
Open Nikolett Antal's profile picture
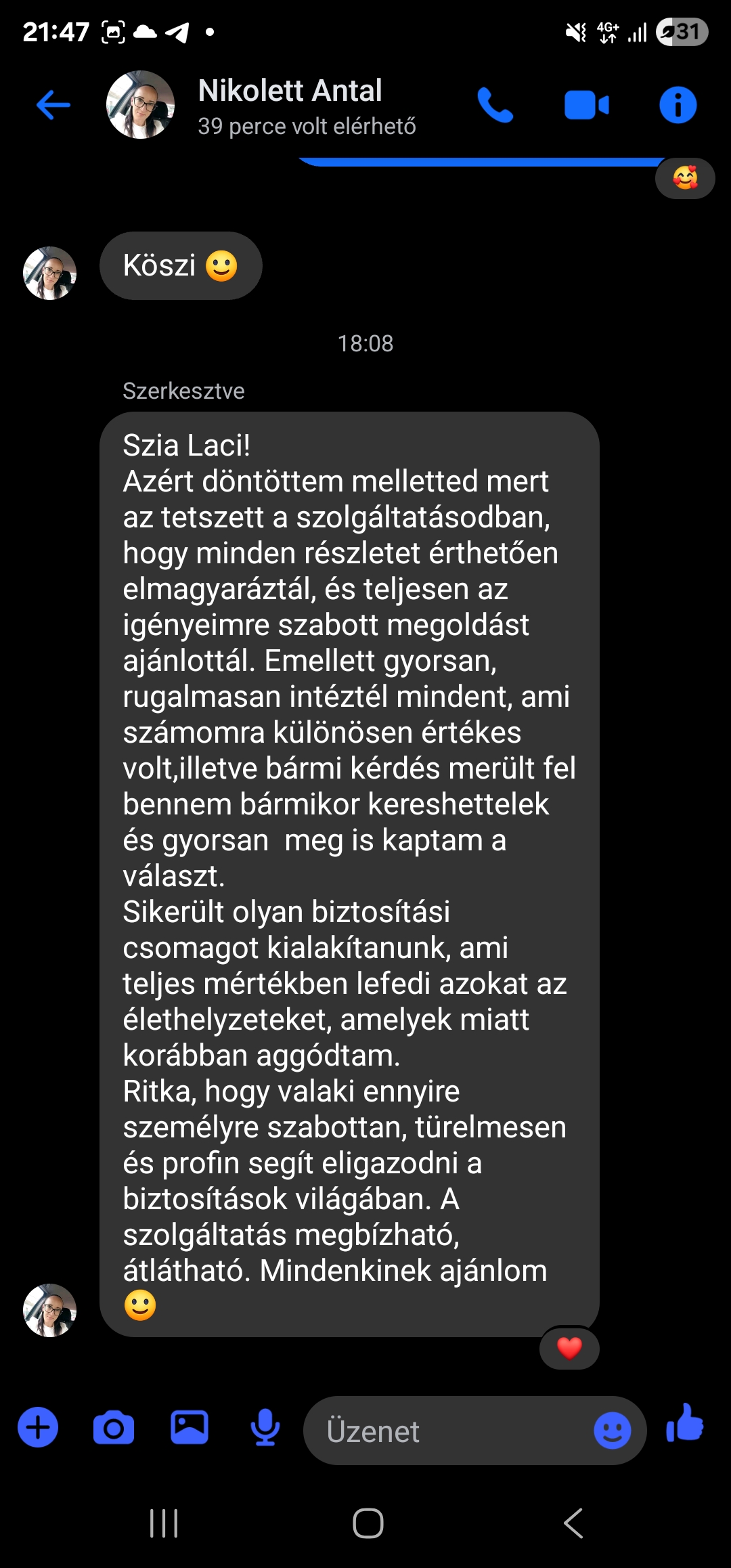[x=140, y=105]
